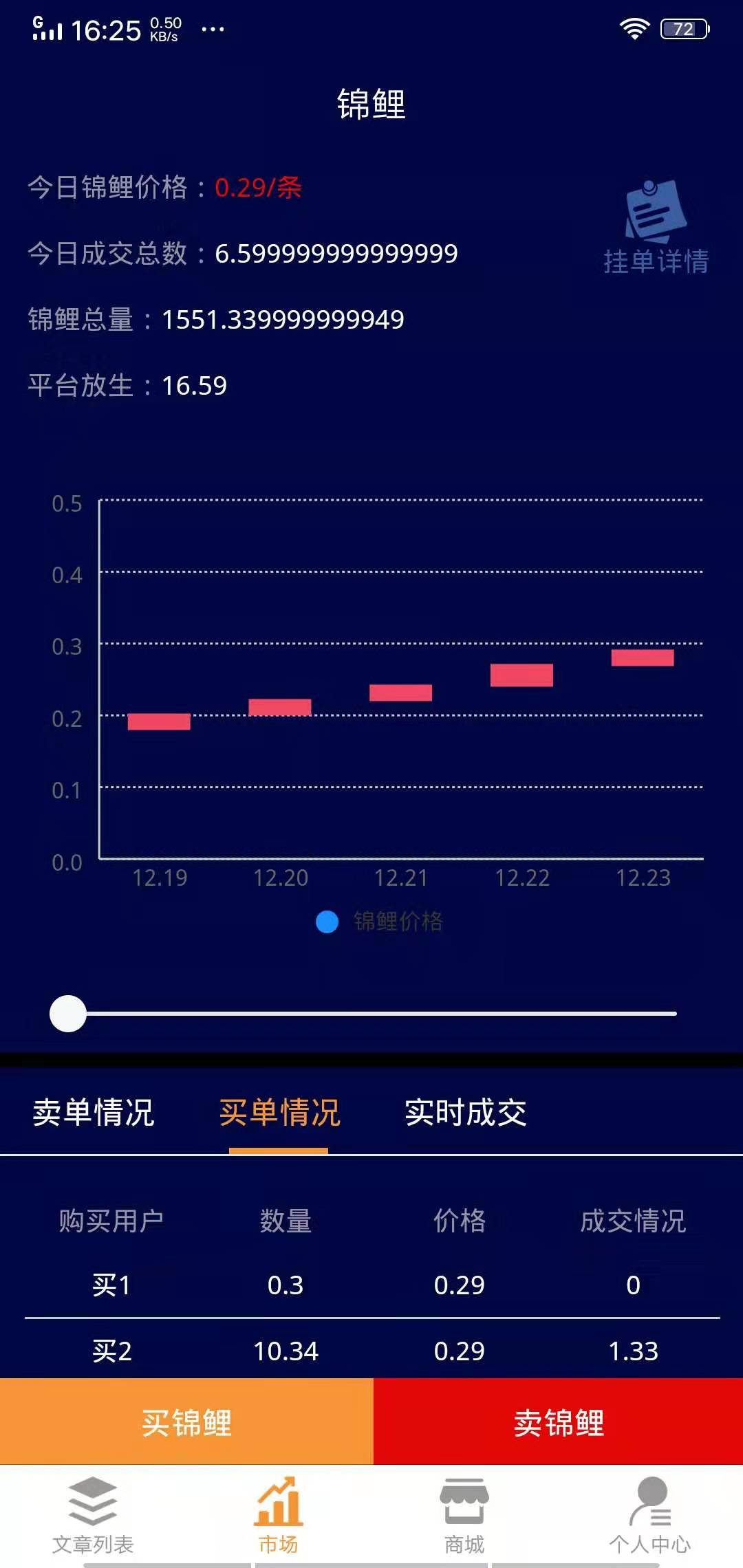Select the 买2 order row

(371, 1351)
